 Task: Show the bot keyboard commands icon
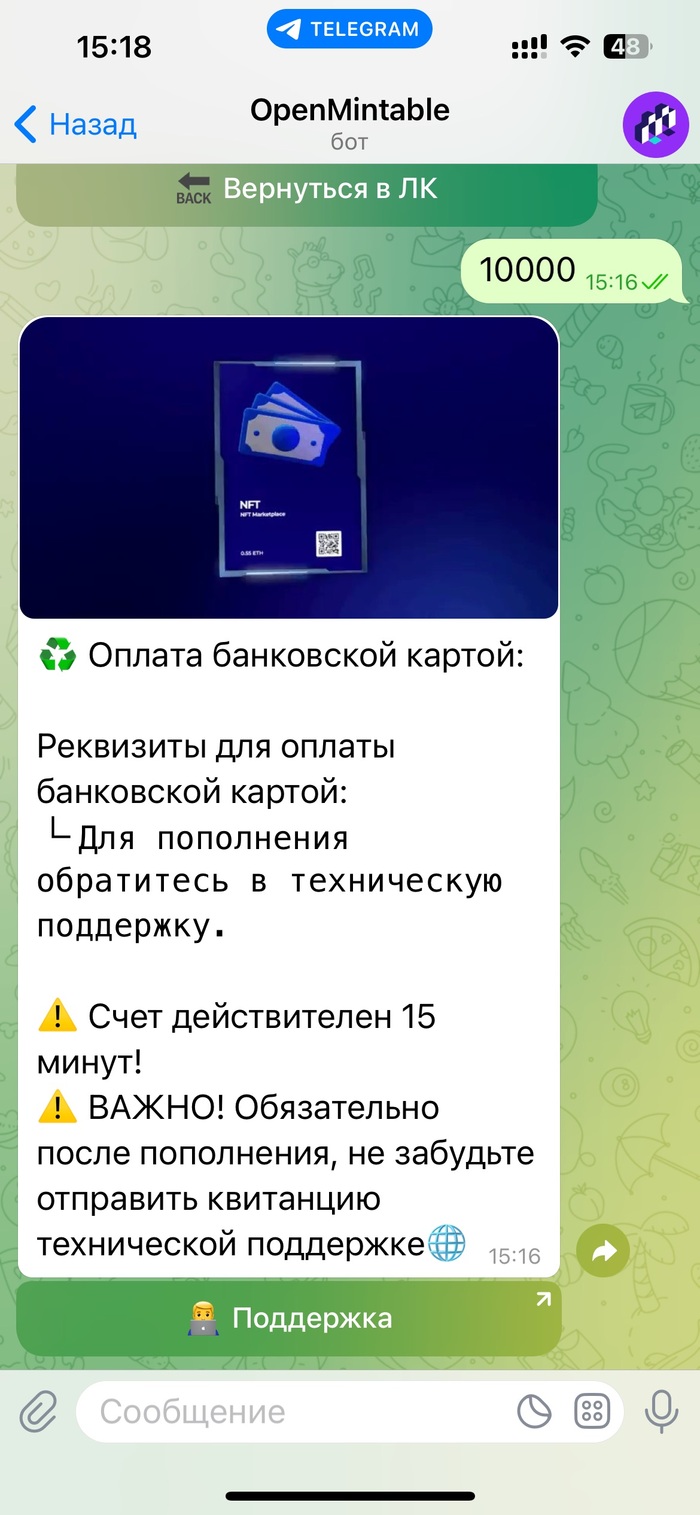[x=592, y=1411]
